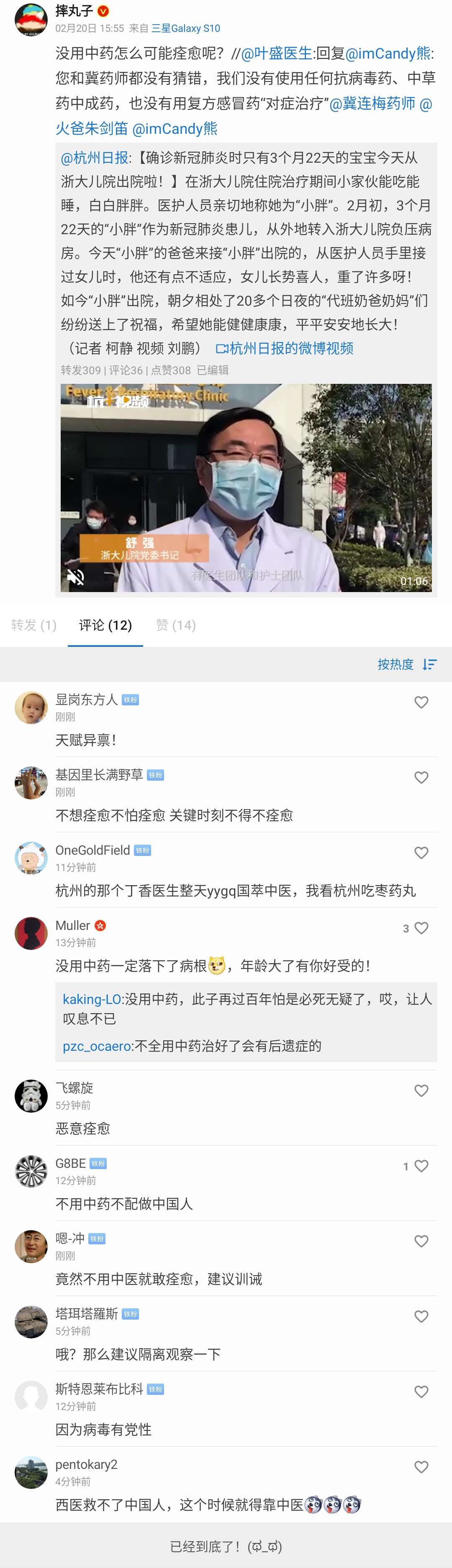Like 显岗东方人's comment
Screen dimensions: 452x1568
[421, 702]
